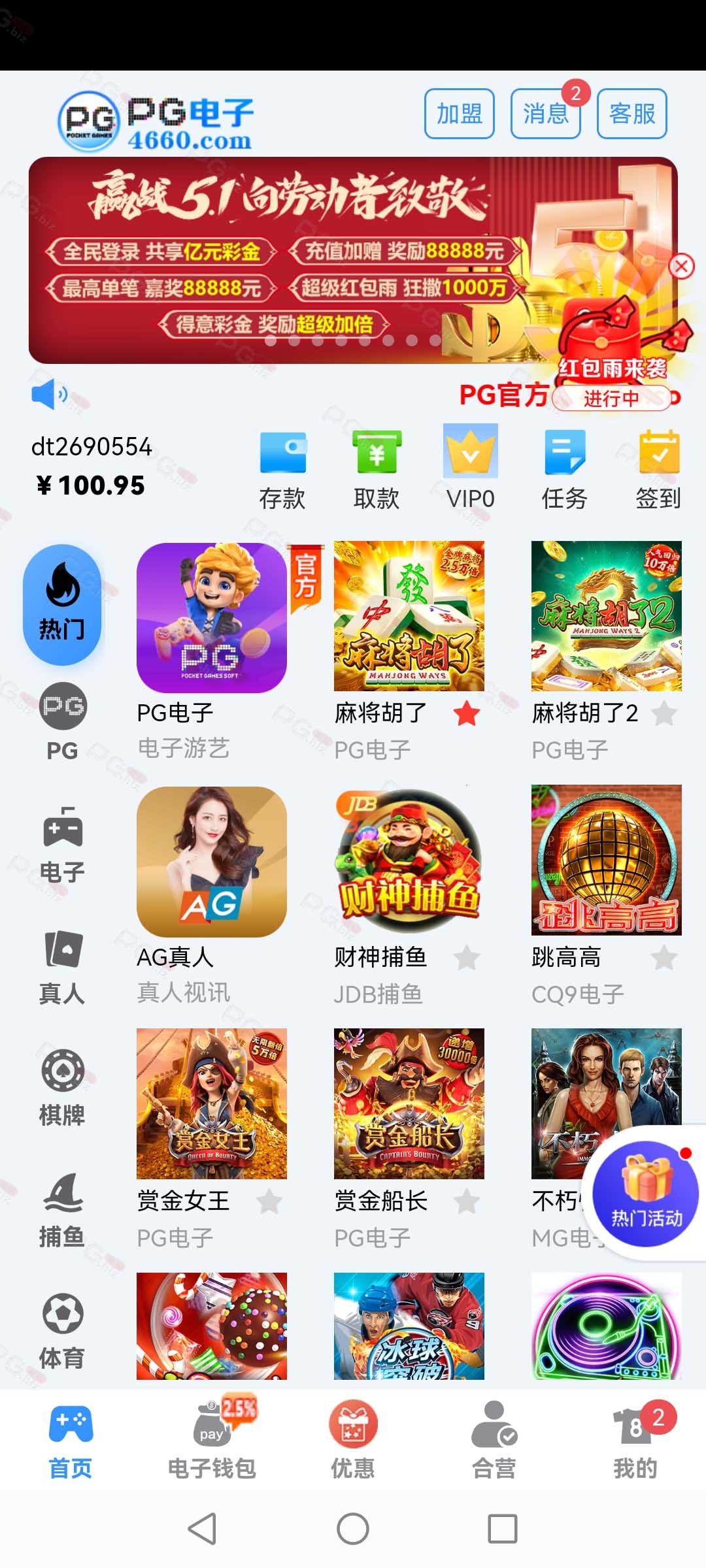Open 取款 withdrawal

(x=377, y=470)
